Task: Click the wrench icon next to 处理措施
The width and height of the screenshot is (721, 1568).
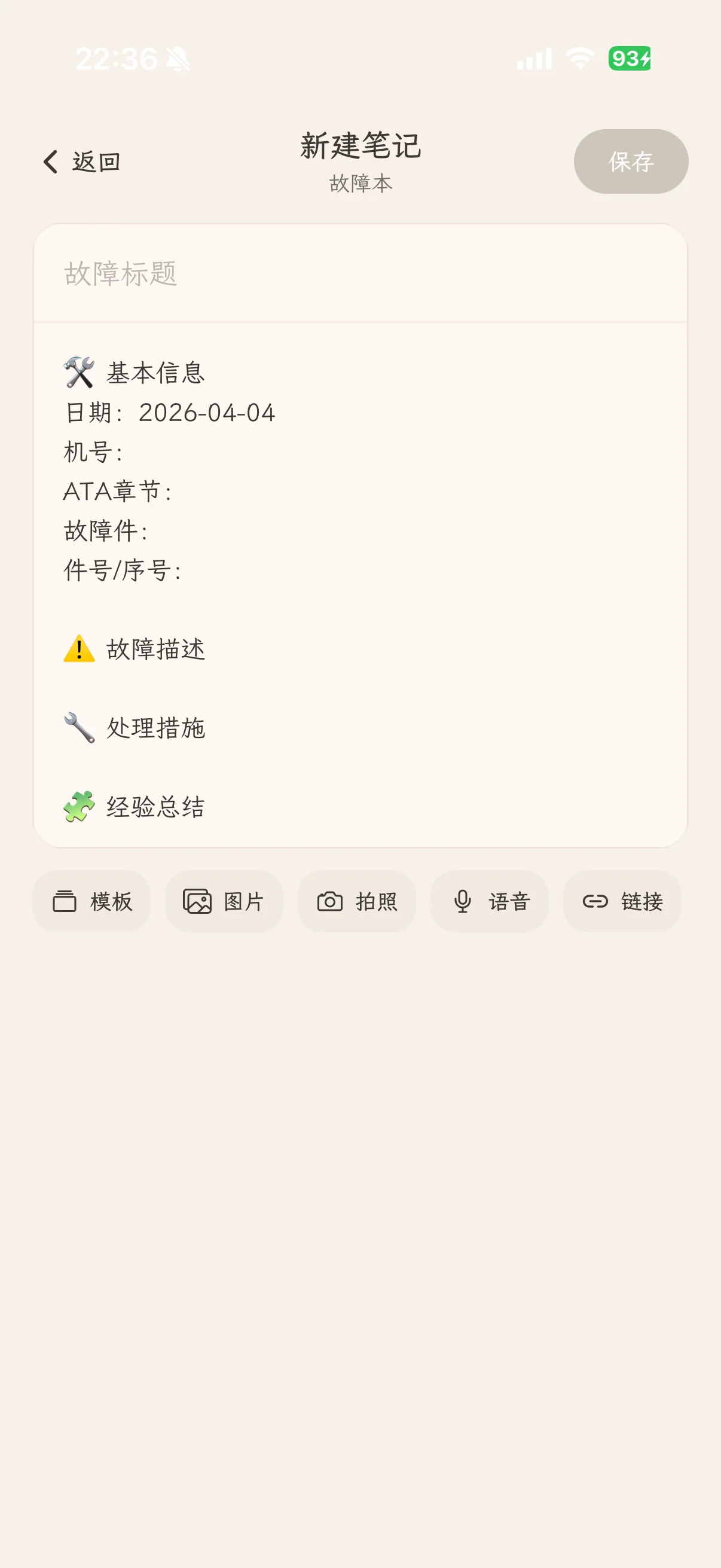Action: [78, 727]
